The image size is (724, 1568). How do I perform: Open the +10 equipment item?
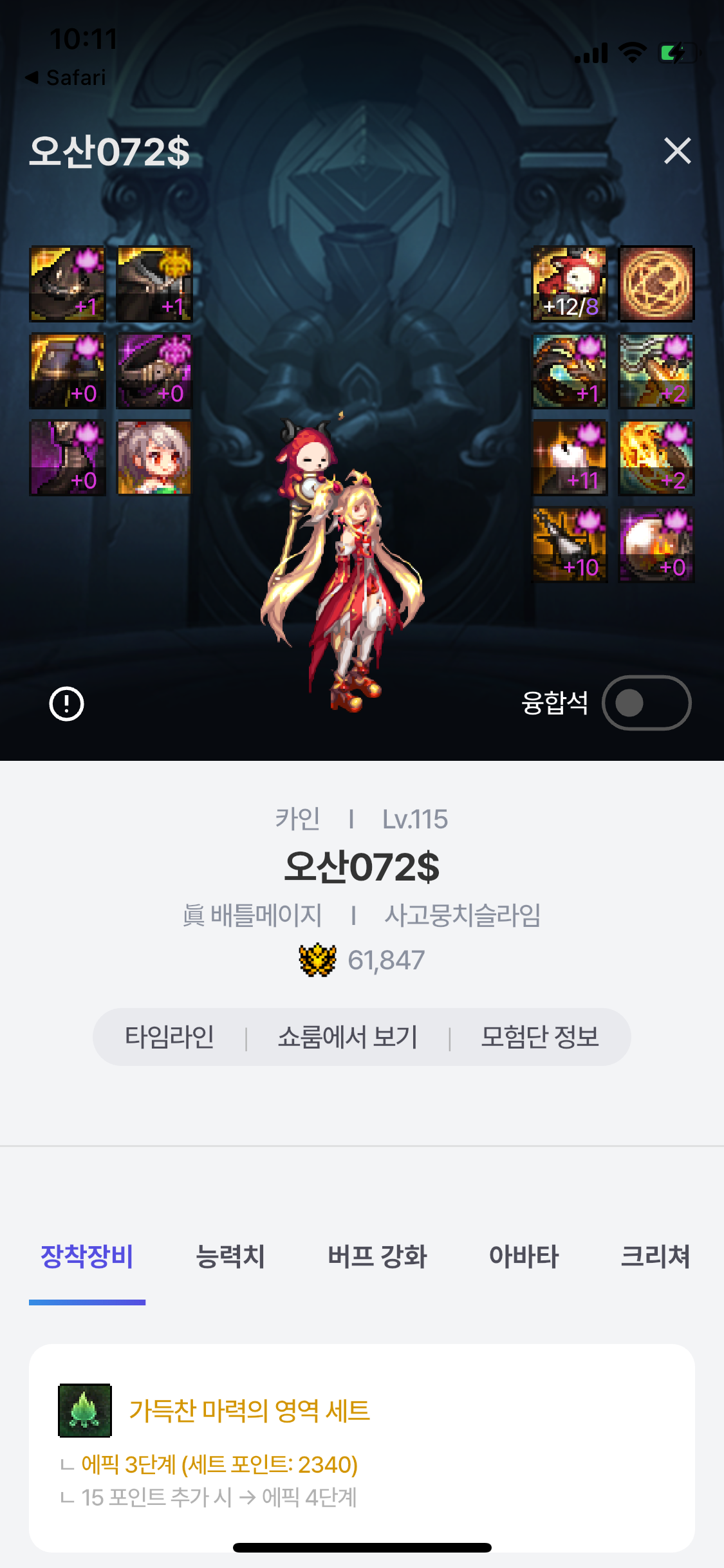[570, 545]
